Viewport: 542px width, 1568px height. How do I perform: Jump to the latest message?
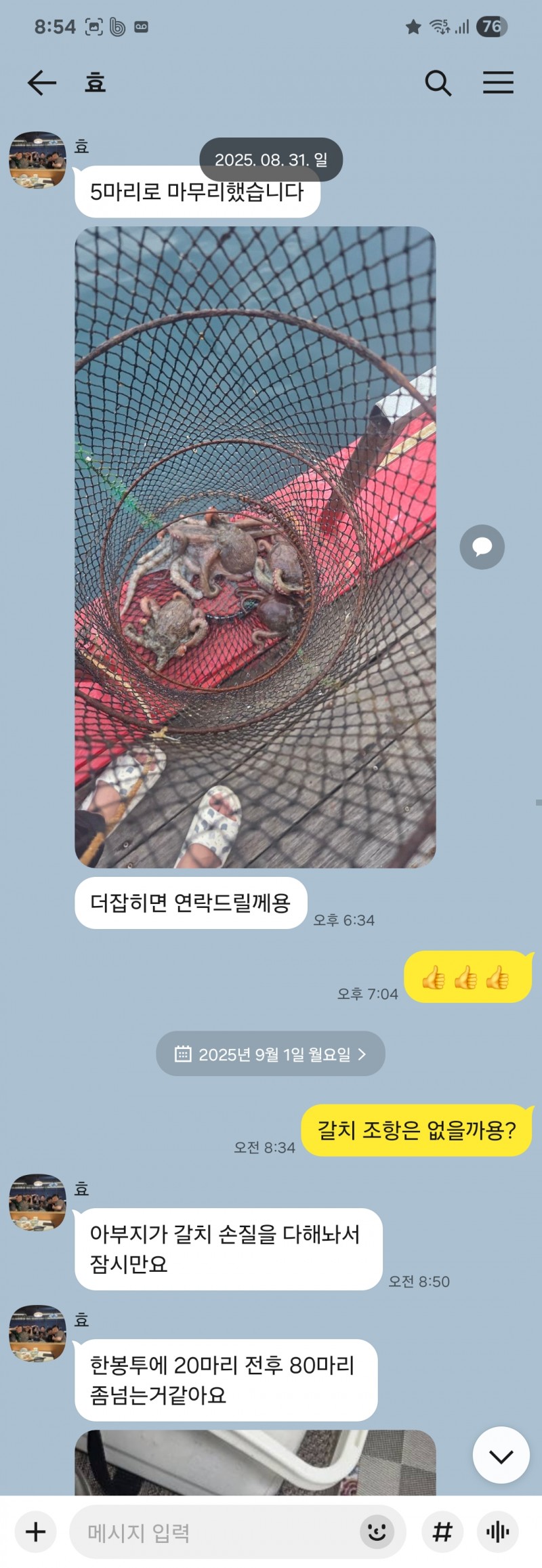point(501,1456)
